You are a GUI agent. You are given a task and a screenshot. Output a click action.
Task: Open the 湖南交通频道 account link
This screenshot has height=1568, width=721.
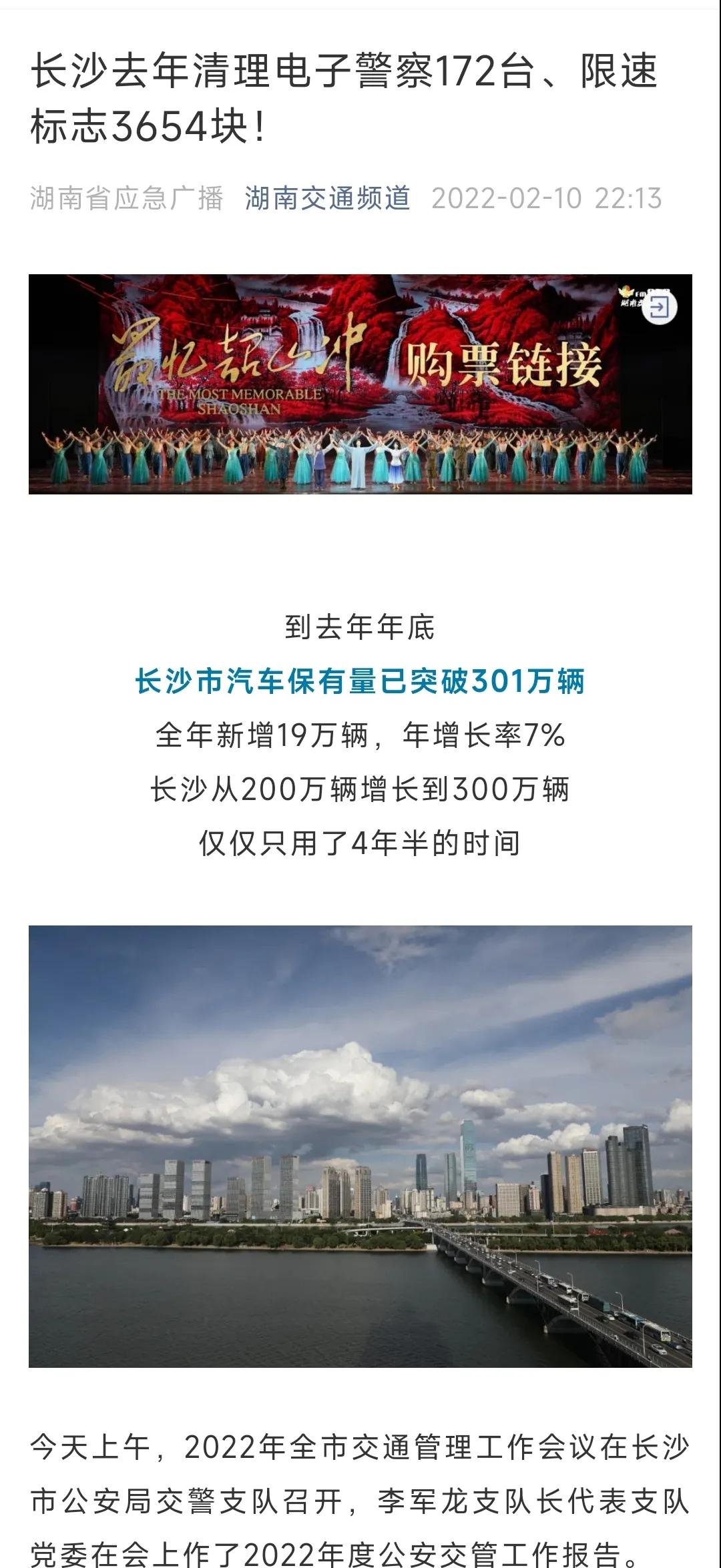click(x=327, y=198)
